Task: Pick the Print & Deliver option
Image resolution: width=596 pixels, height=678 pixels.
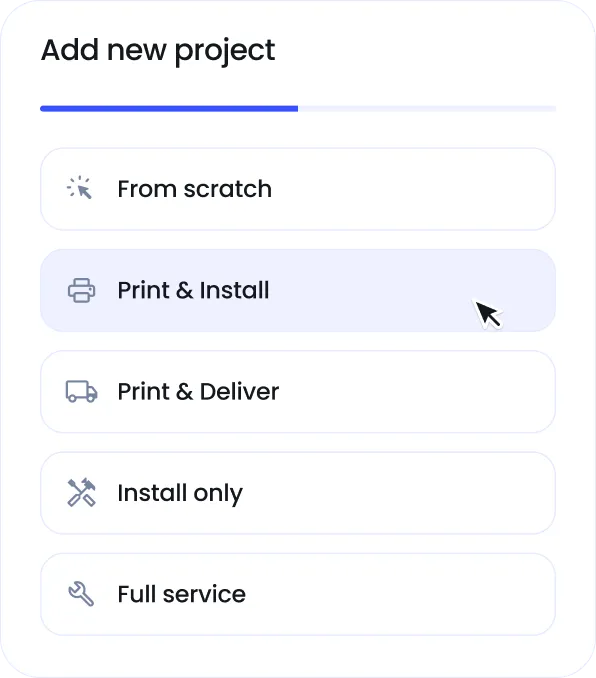Action: point(298,391)
